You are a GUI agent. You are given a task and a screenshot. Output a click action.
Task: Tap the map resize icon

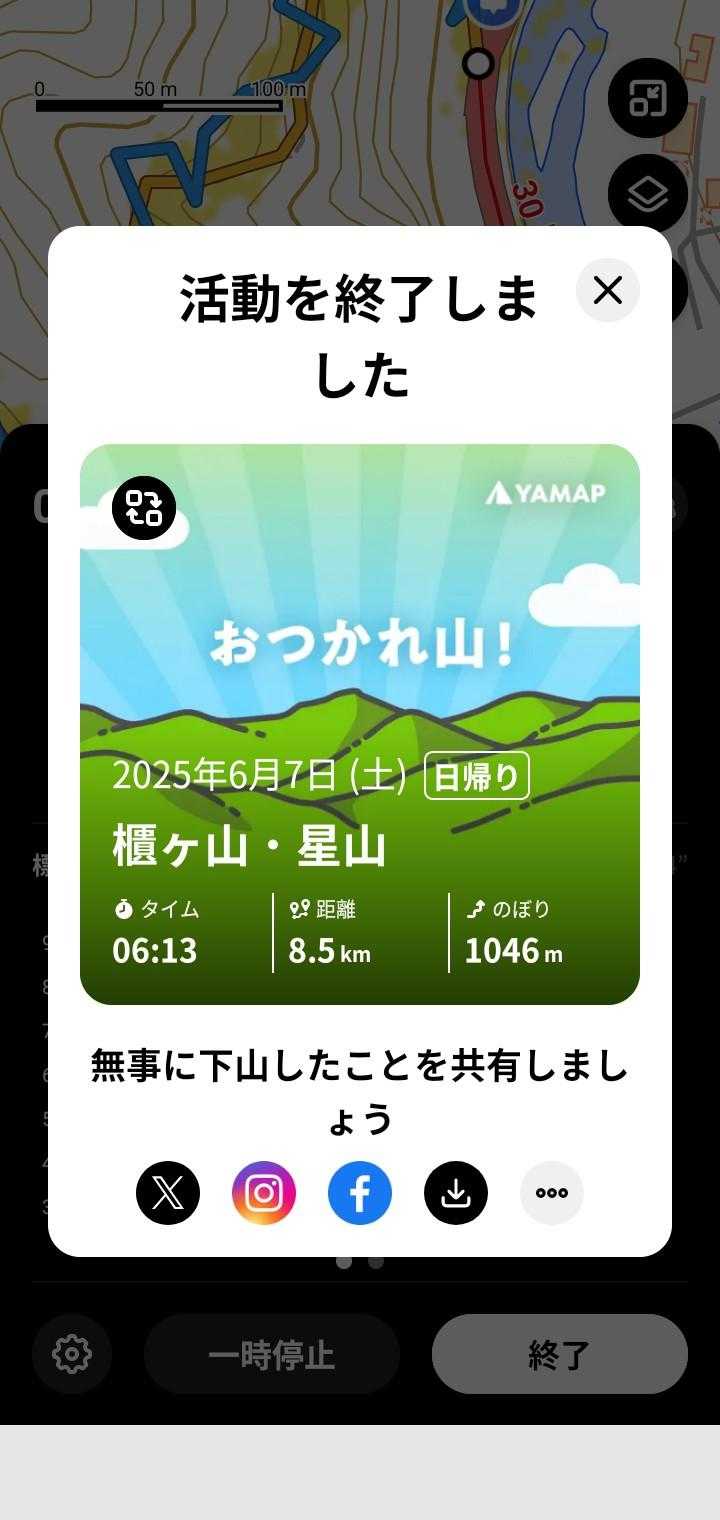tap(647, 99)
